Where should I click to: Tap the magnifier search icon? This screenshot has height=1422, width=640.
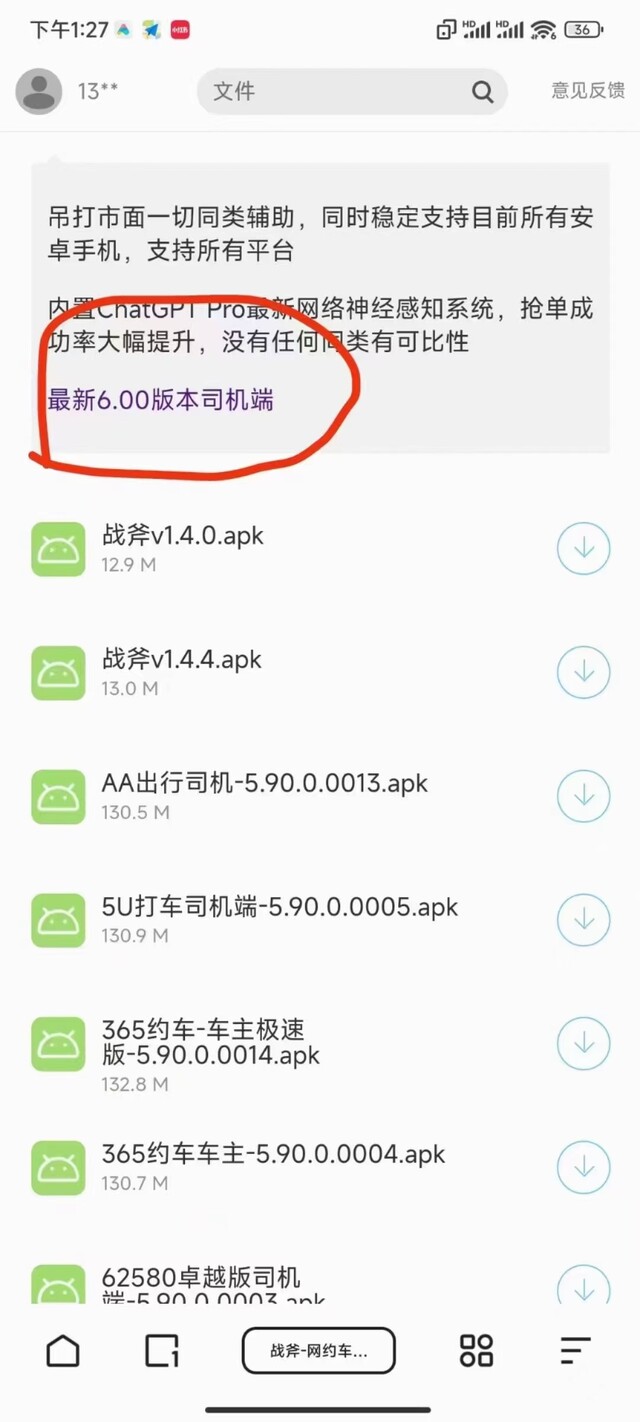[x=483, y=92]
